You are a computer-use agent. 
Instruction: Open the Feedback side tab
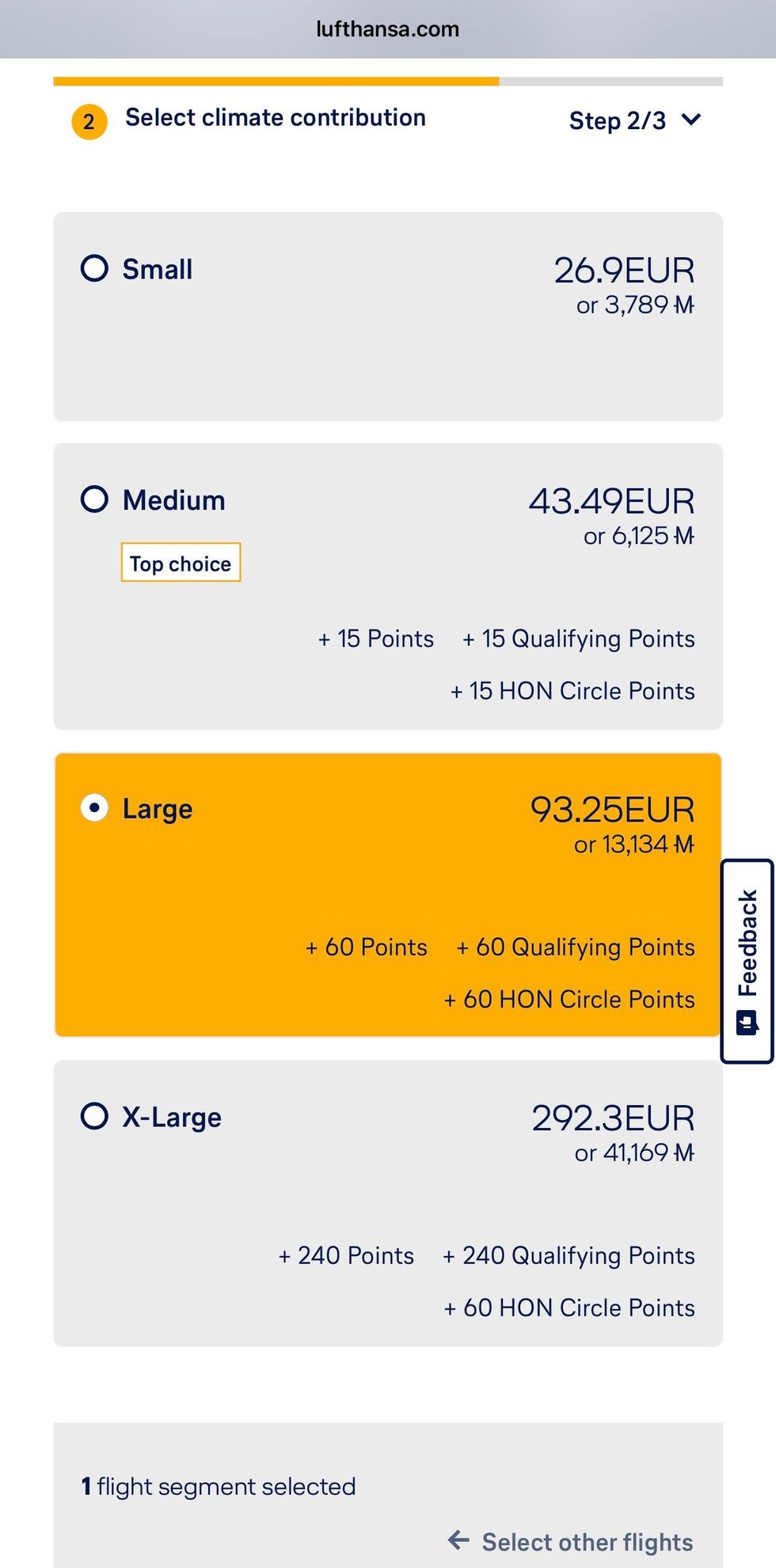pos(747,961)
